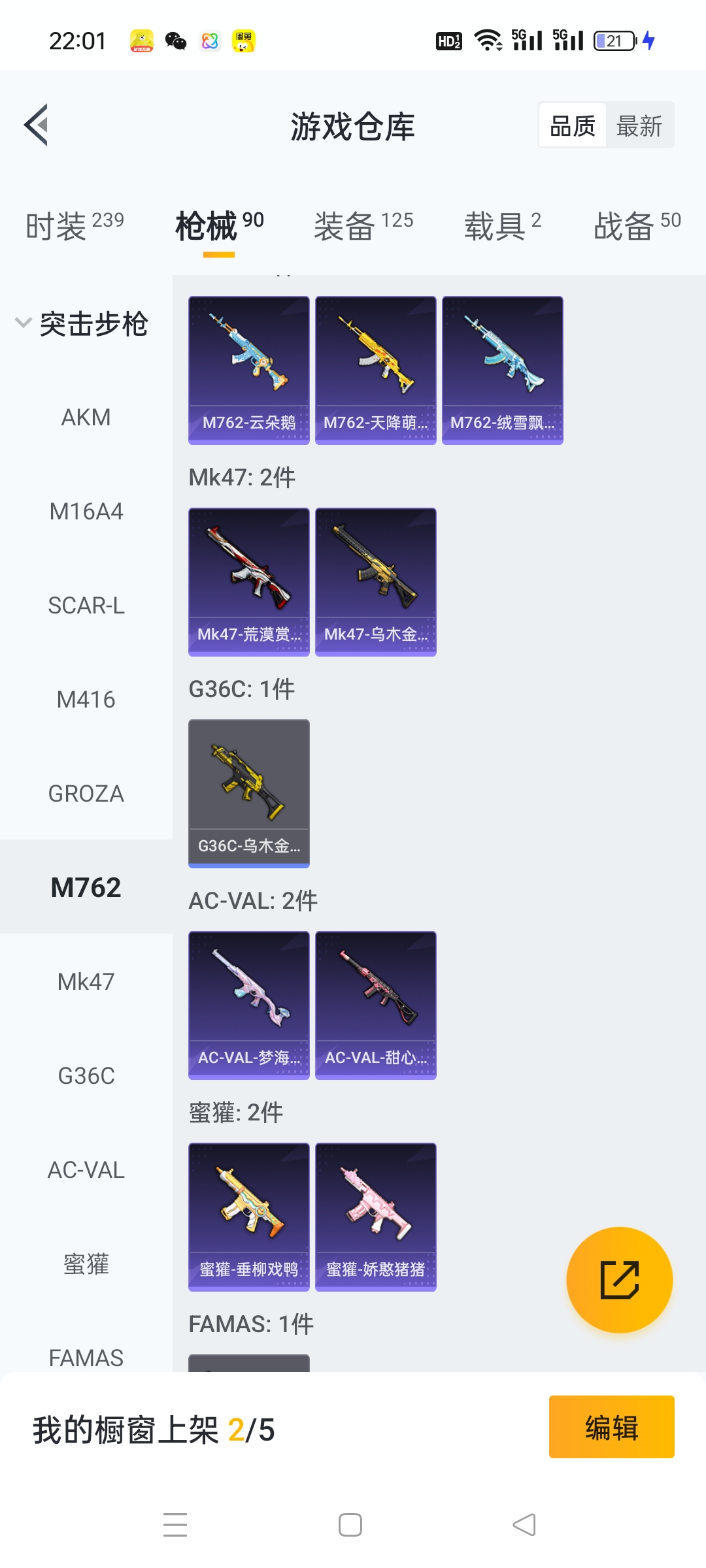Open the 蜜獾-娇憨猪猪 skin card
Image resolution: width=706 pixels, height=1568 pixels.
[x=375, y=1217]
